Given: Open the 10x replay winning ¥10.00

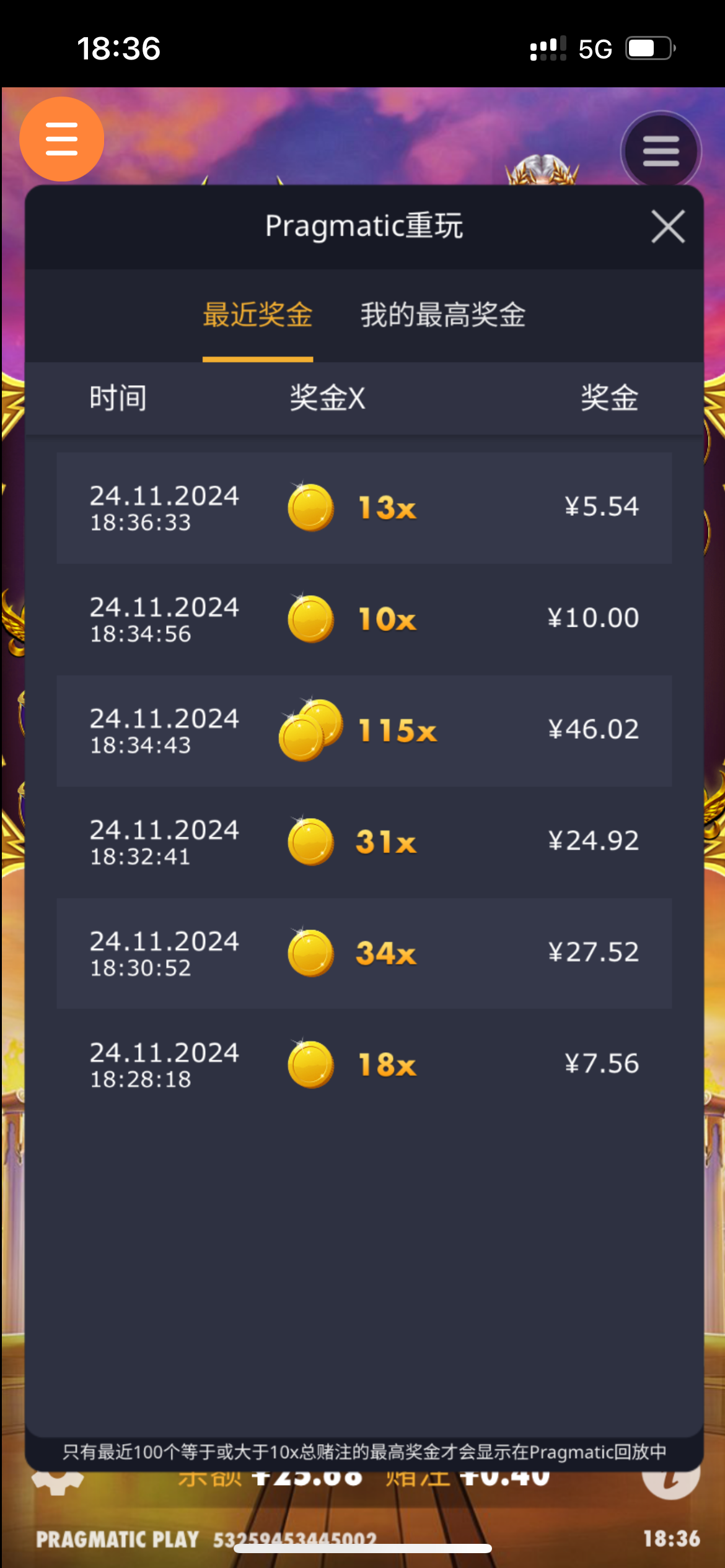Looking at the screenshot, I should tap(364, 619).
